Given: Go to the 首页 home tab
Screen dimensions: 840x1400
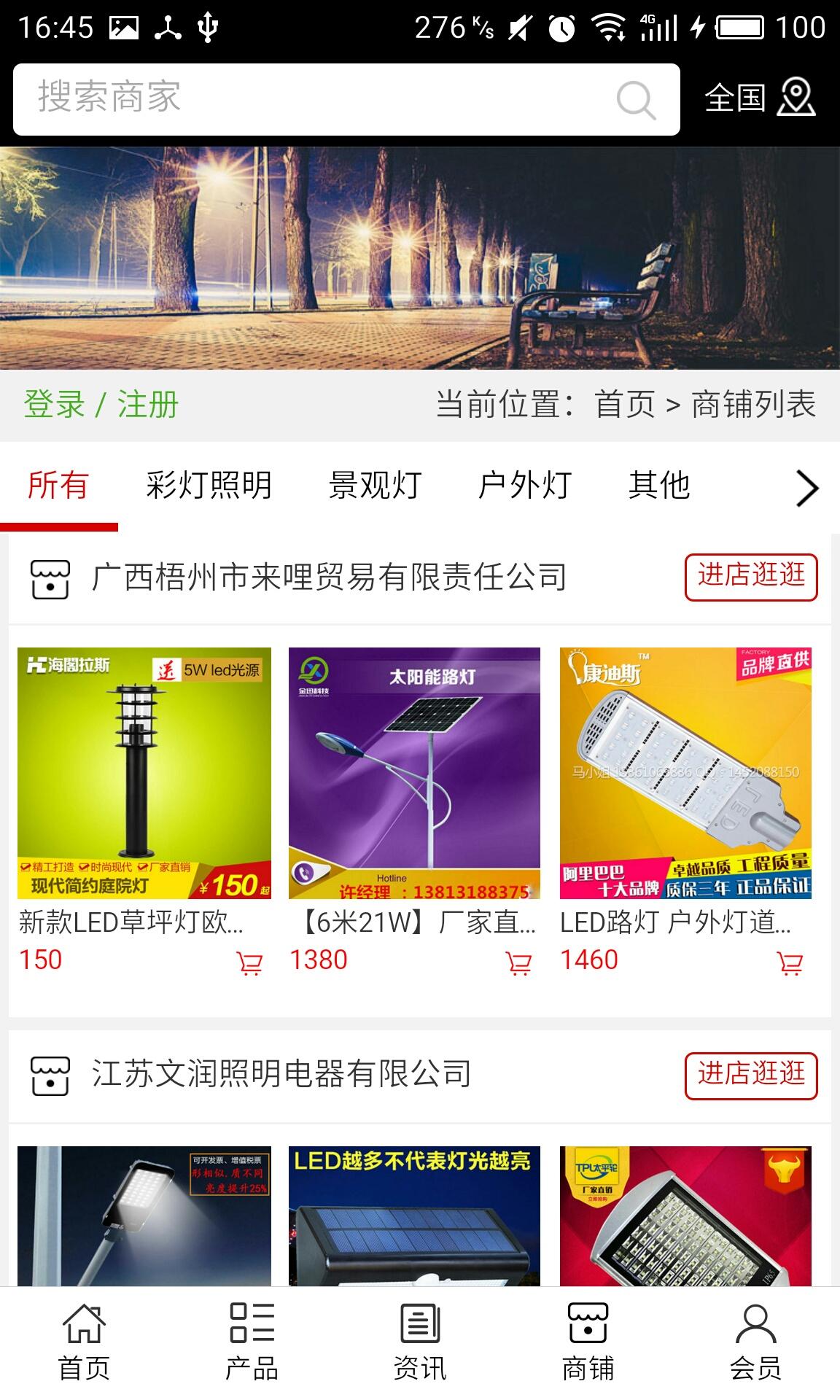Looking at the screenshot, I should [x=84, y=1342].
